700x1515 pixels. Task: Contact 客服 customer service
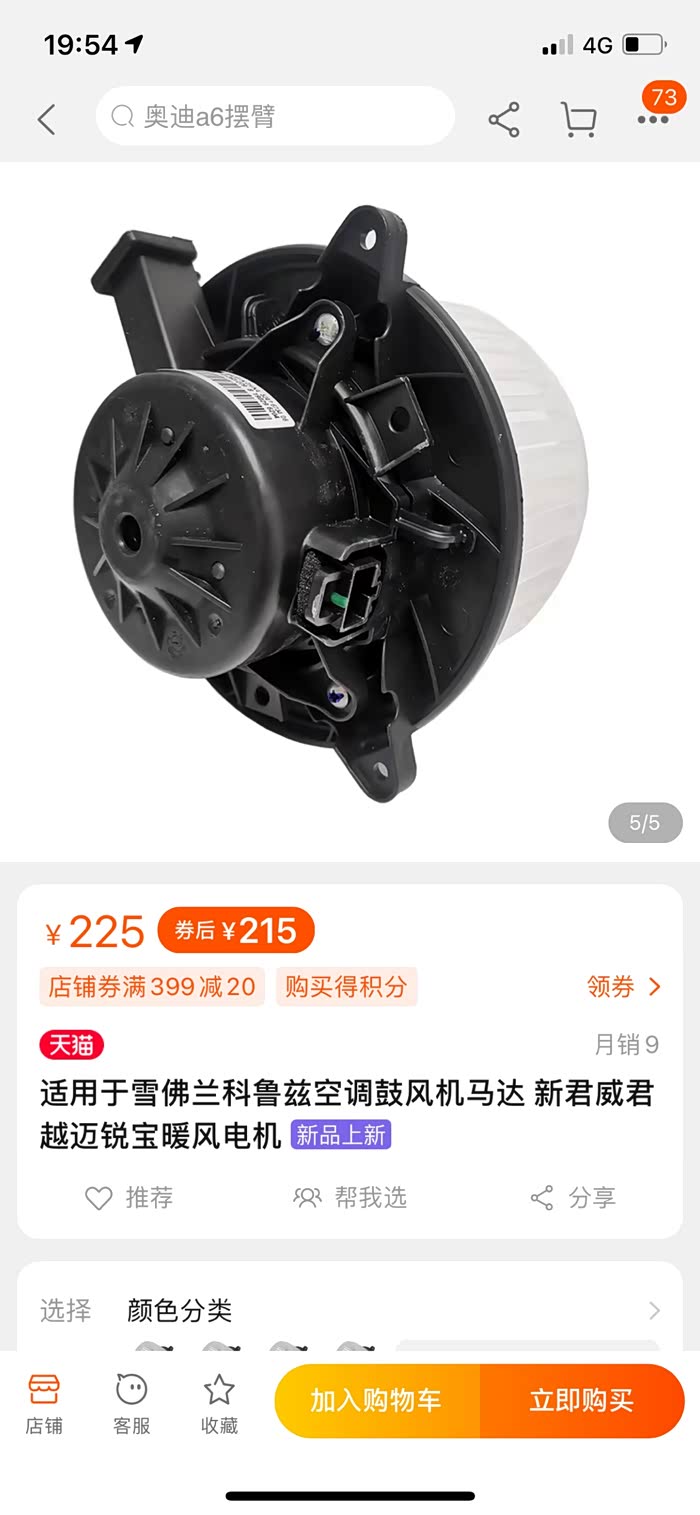point(131,1402)
